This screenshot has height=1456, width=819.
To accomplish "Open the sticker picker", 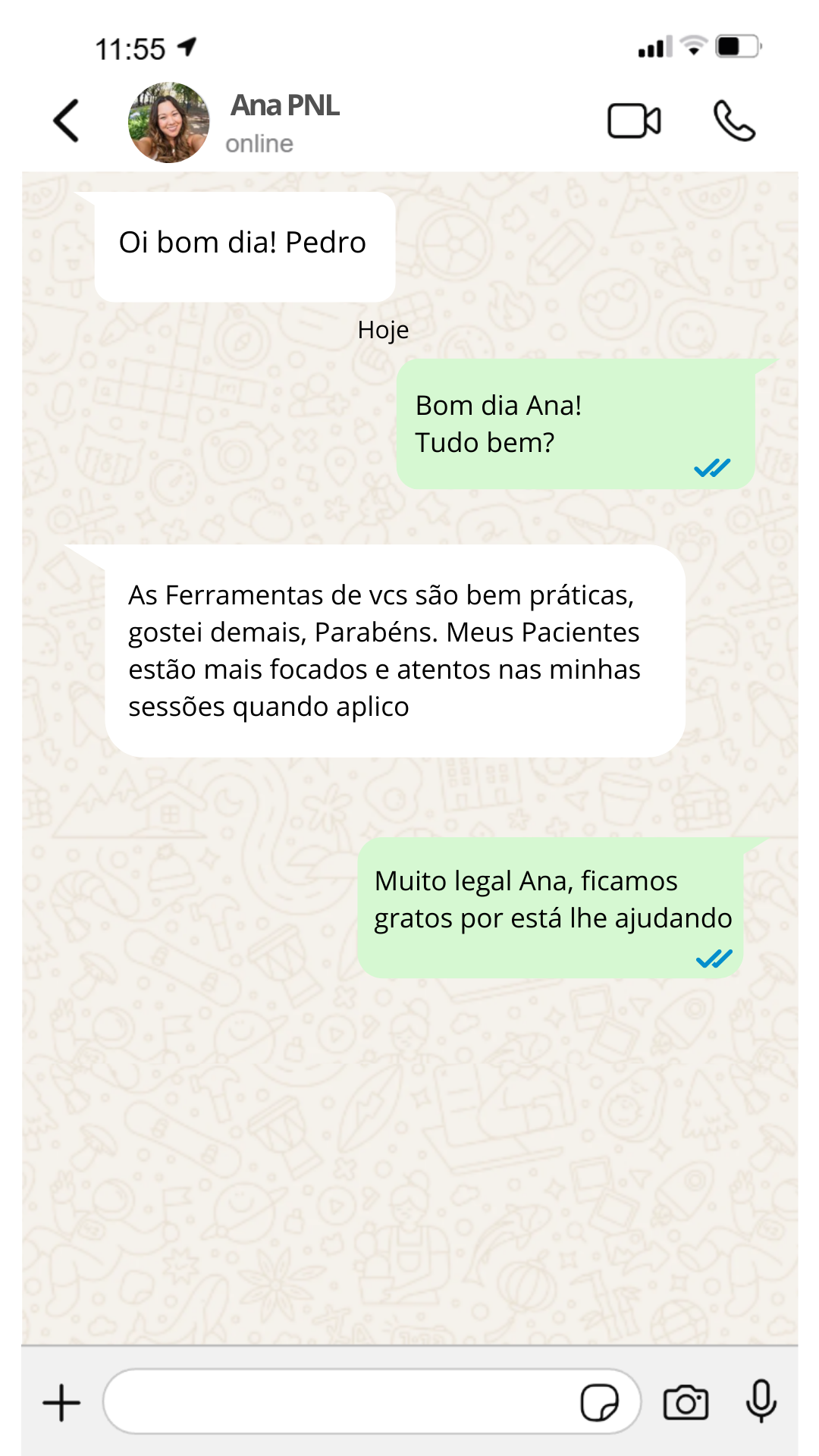I will point(599,1402).
